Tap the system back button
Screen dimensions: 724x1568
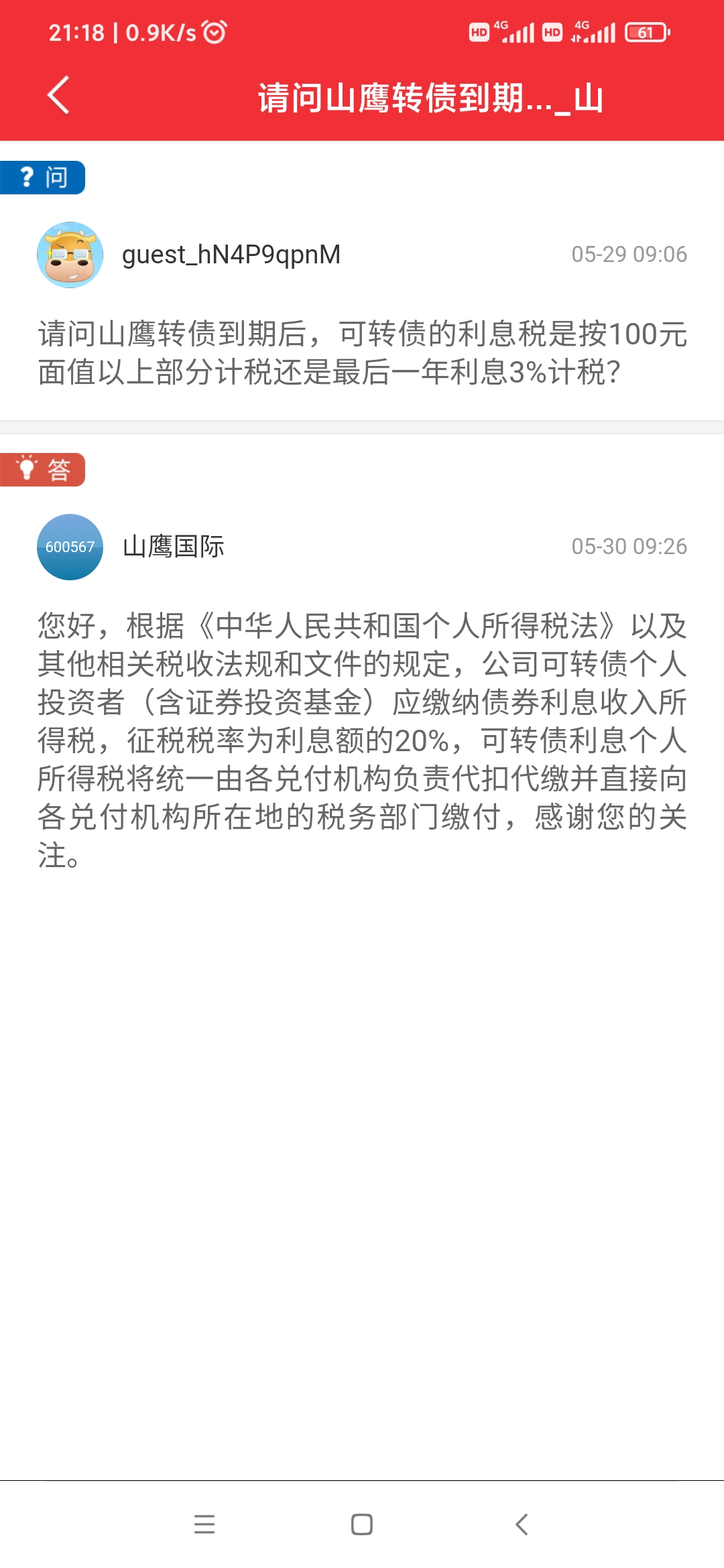coord(522,1524)
